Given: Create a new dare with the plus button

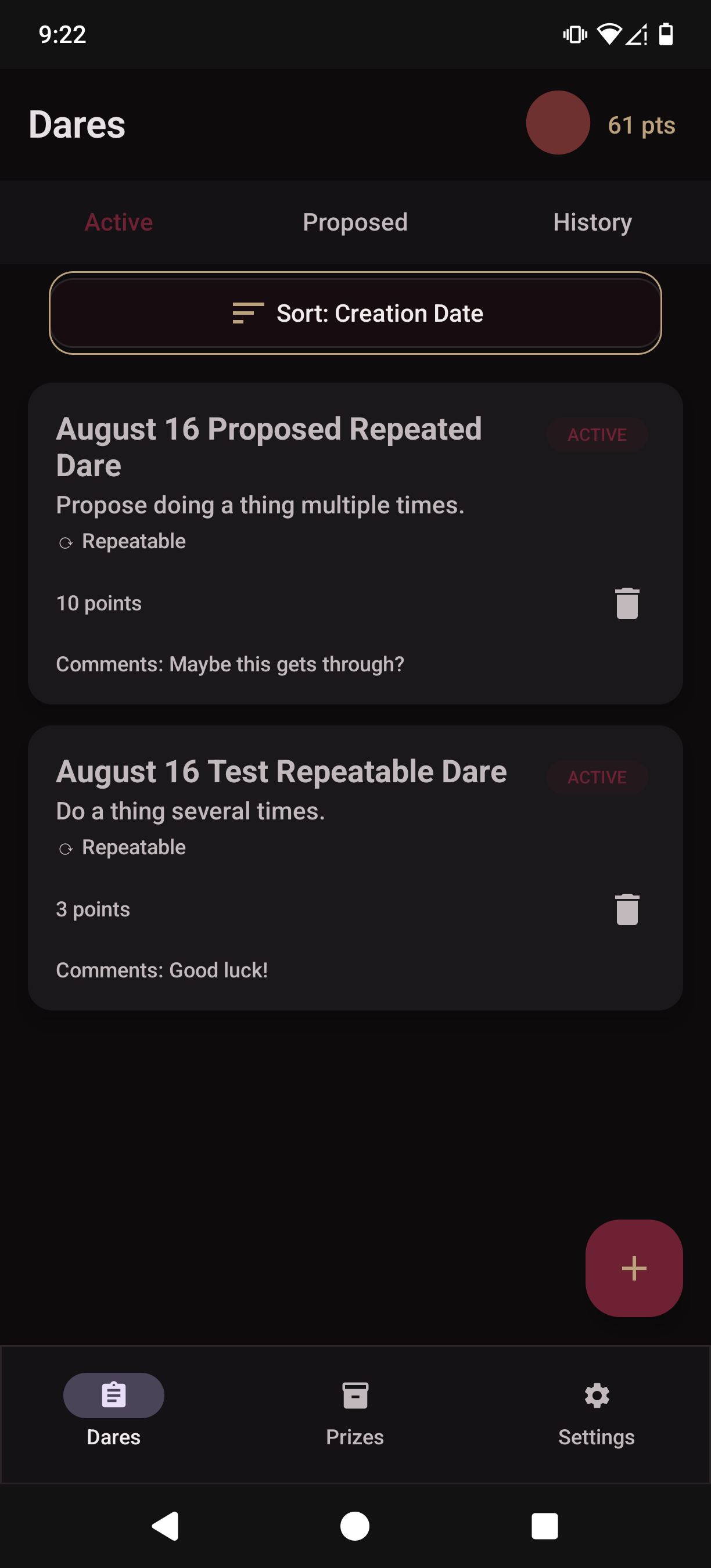Looking at the screenshot, I should (633, 1268).
